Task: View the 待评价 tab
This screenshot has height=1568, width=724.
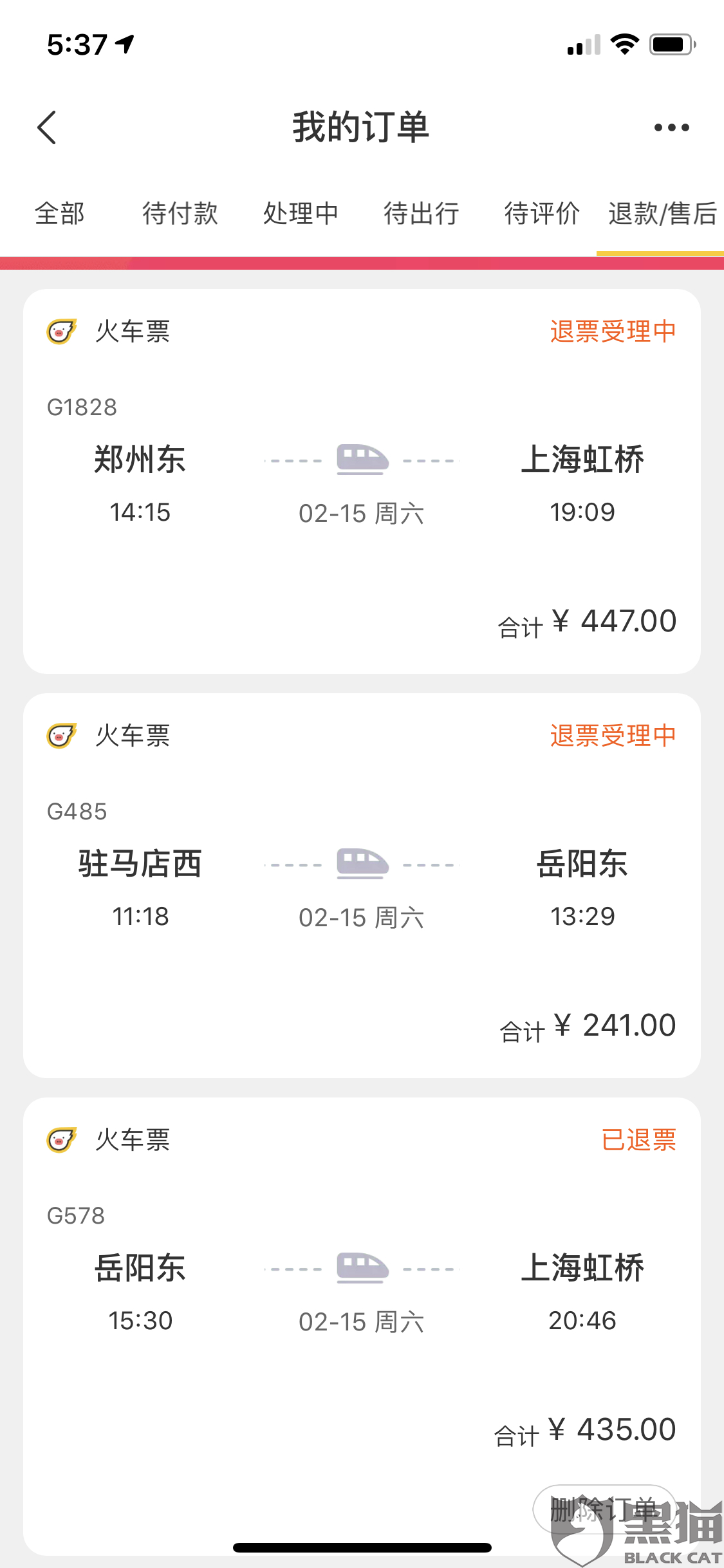Action: coord(542,214)
